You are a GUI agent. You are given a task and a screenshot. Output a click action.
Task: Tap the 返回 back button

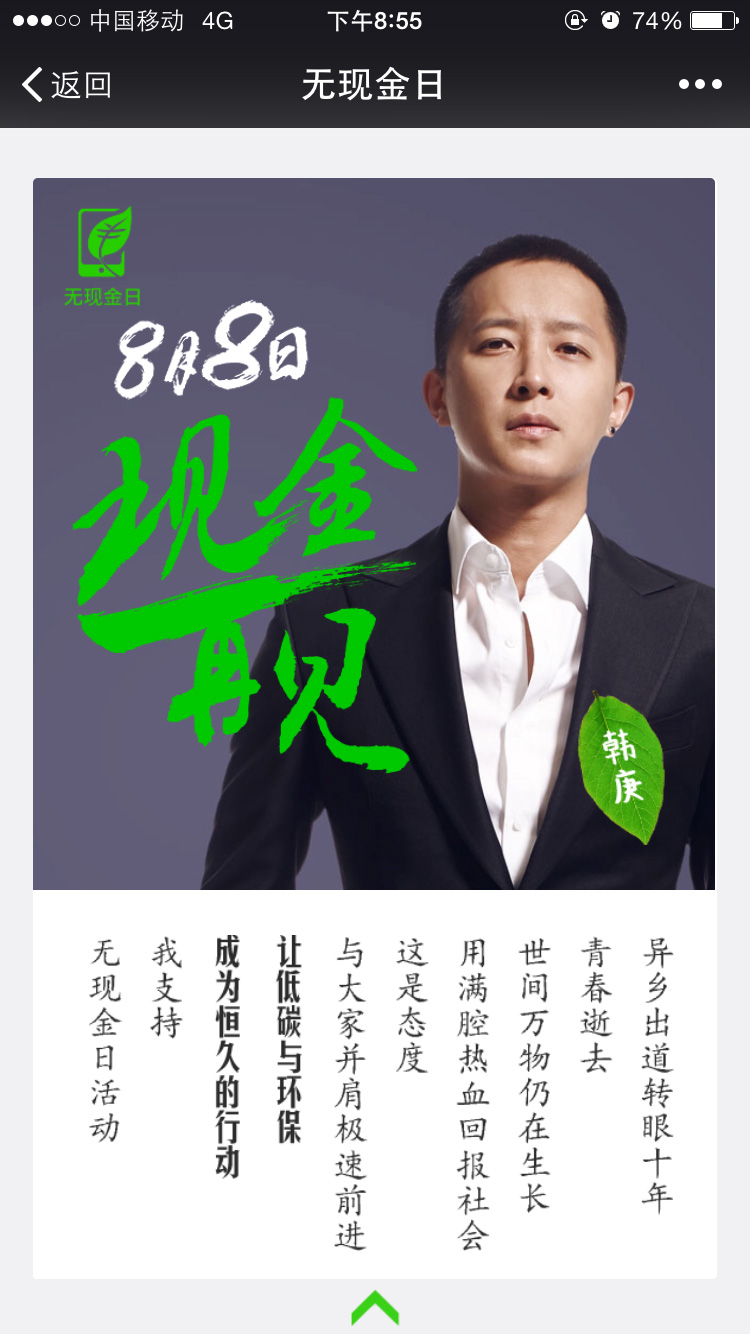pyautogui.click(x=66, y=85)
